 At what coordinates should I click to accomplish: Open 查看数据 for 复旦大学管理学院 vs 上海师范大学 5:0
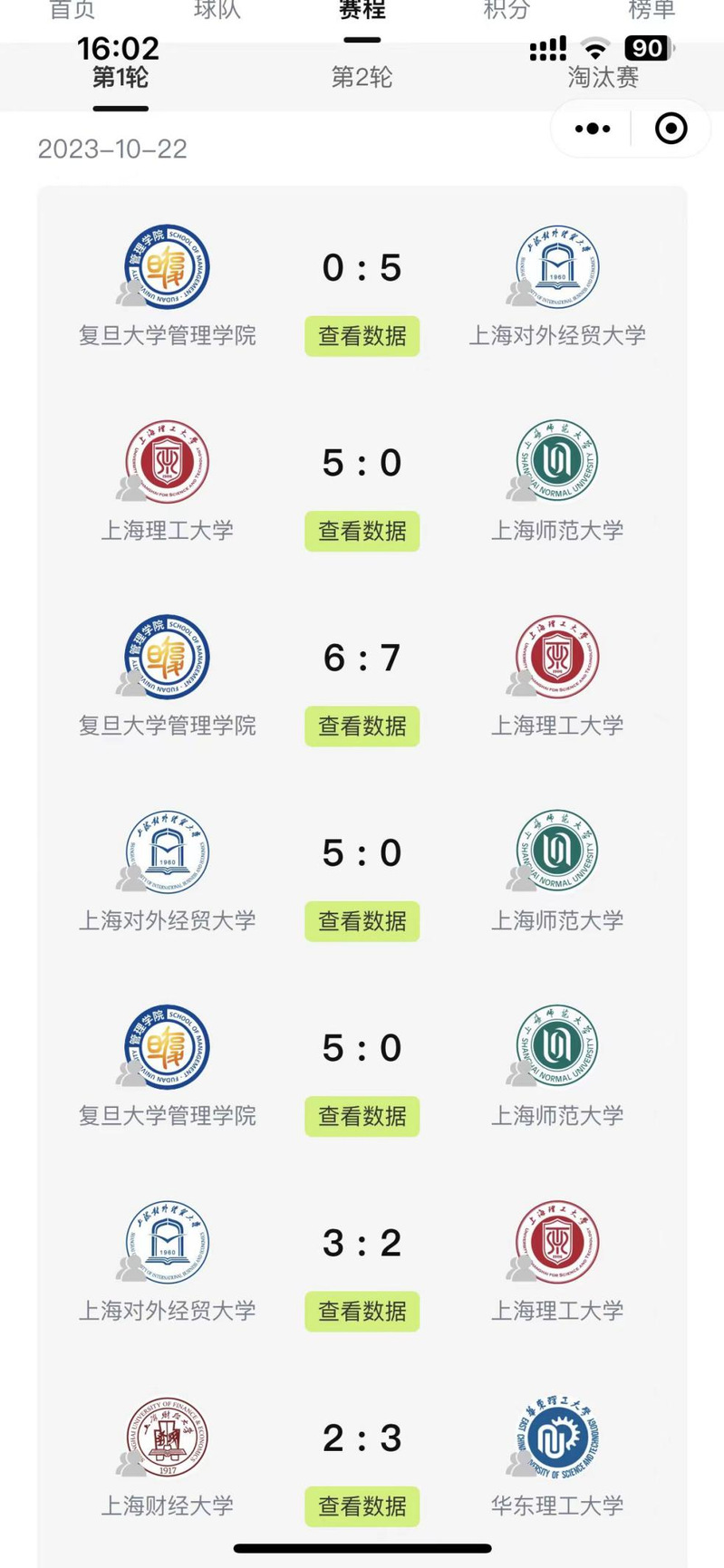click(362, 1116)
